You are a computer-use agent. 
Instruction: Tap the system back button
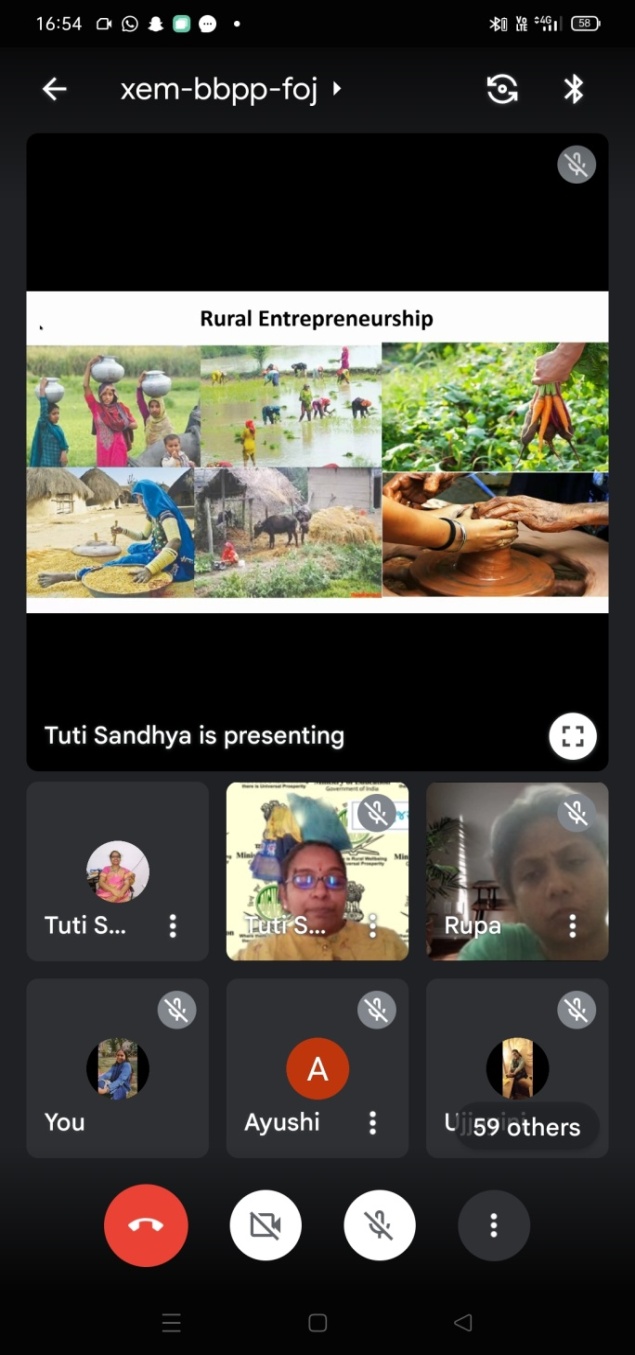462,1323
